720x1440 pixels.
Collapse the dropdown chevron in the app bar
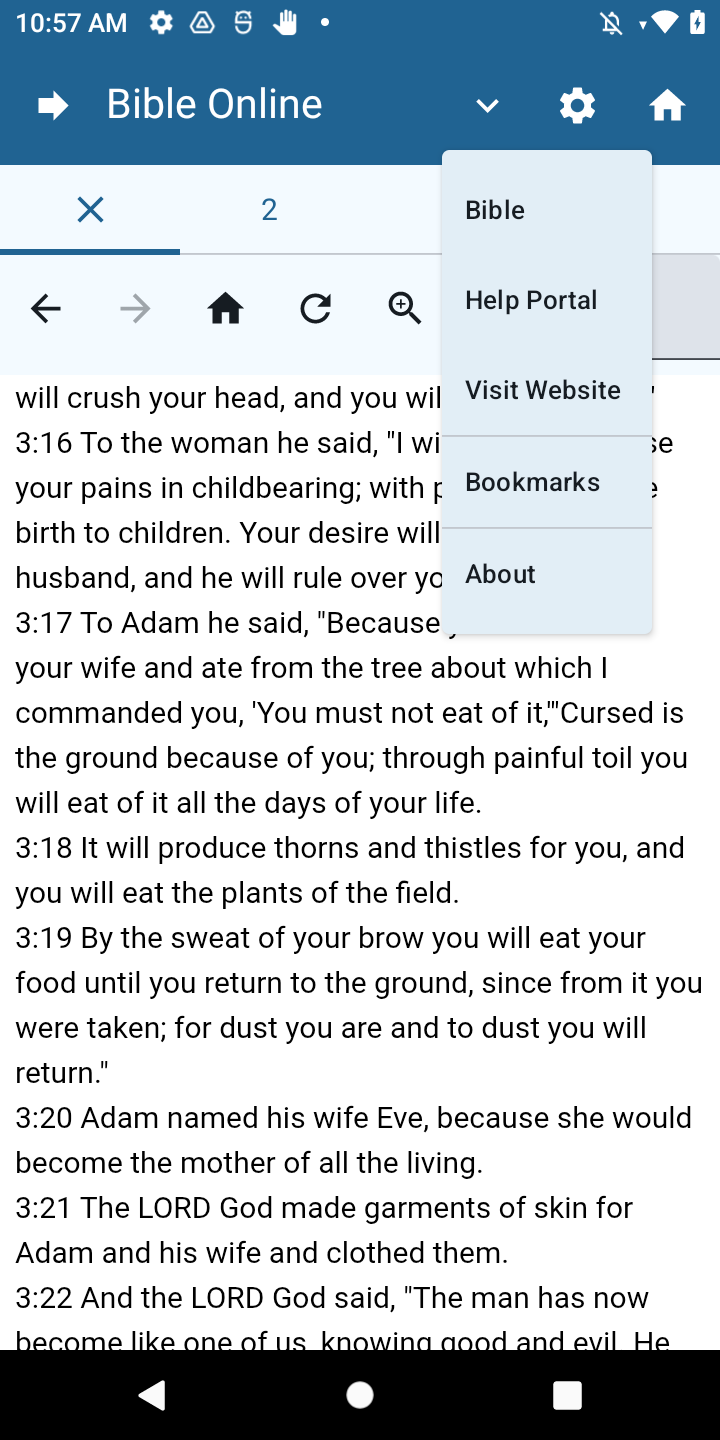point(487,105)
